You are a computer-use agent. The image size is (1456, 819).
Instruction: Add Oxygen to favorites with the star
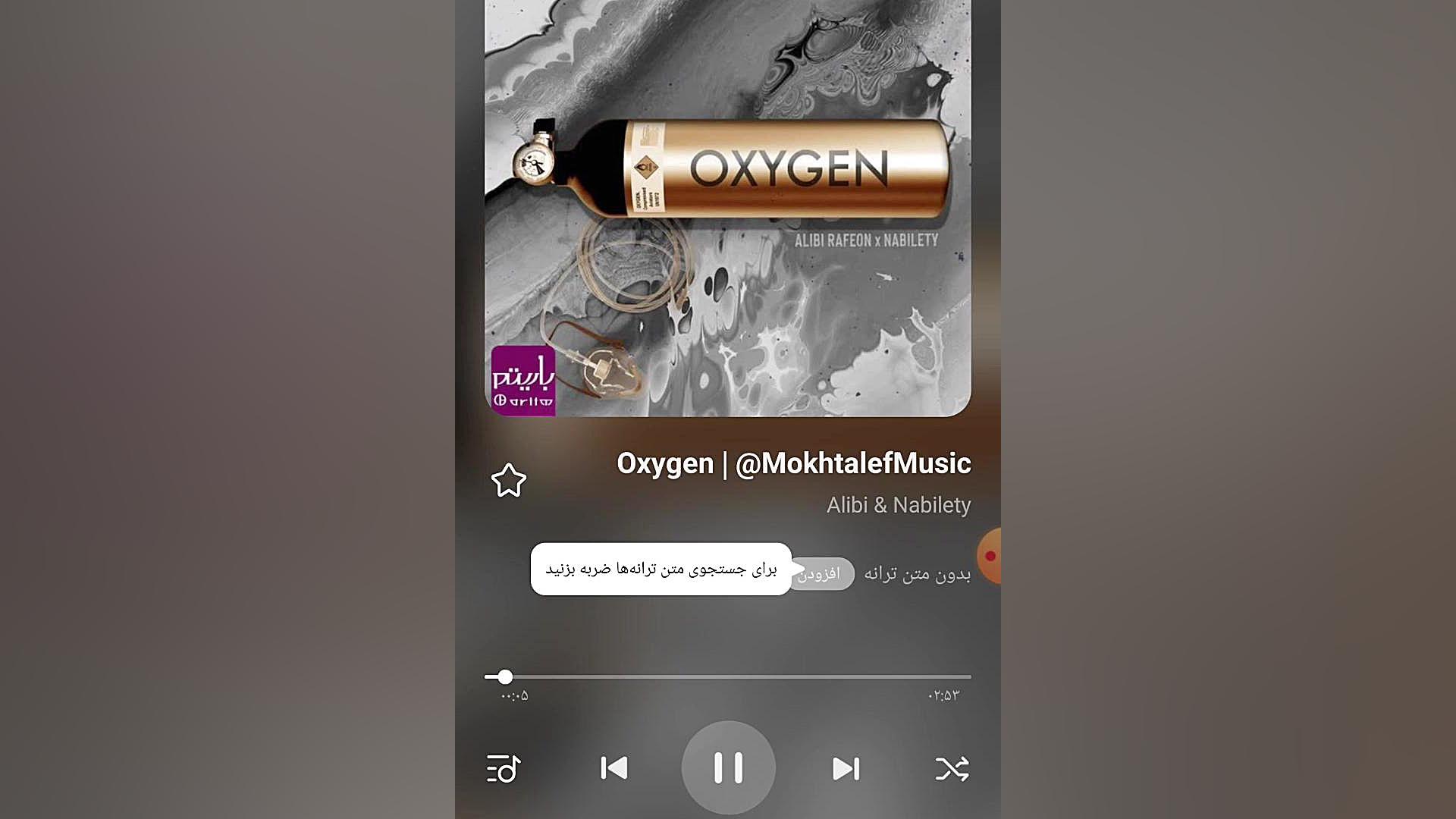tap(508, 480)
